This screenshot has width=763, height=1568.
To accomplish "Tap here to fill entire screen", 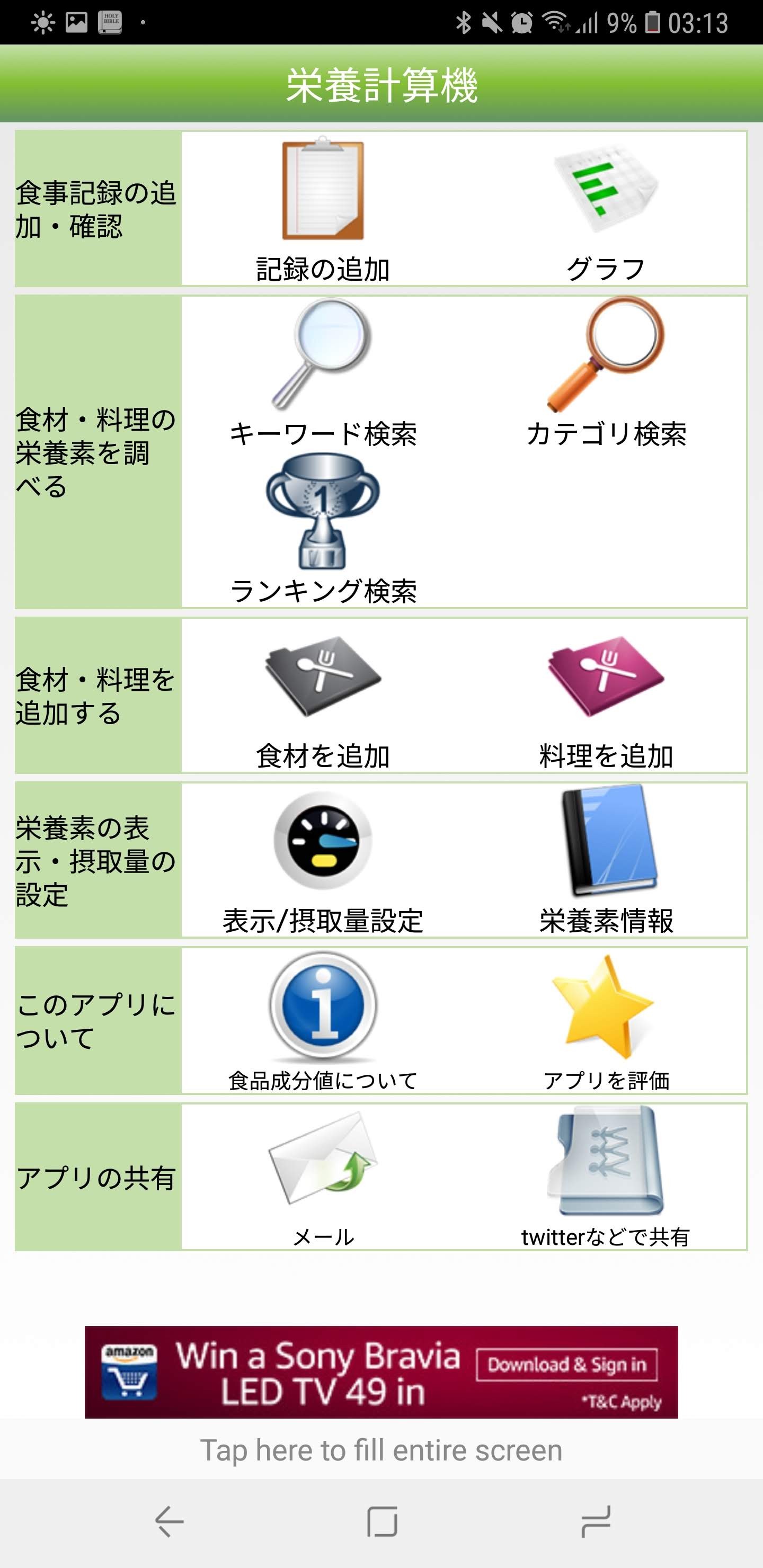I will 381,1450.
